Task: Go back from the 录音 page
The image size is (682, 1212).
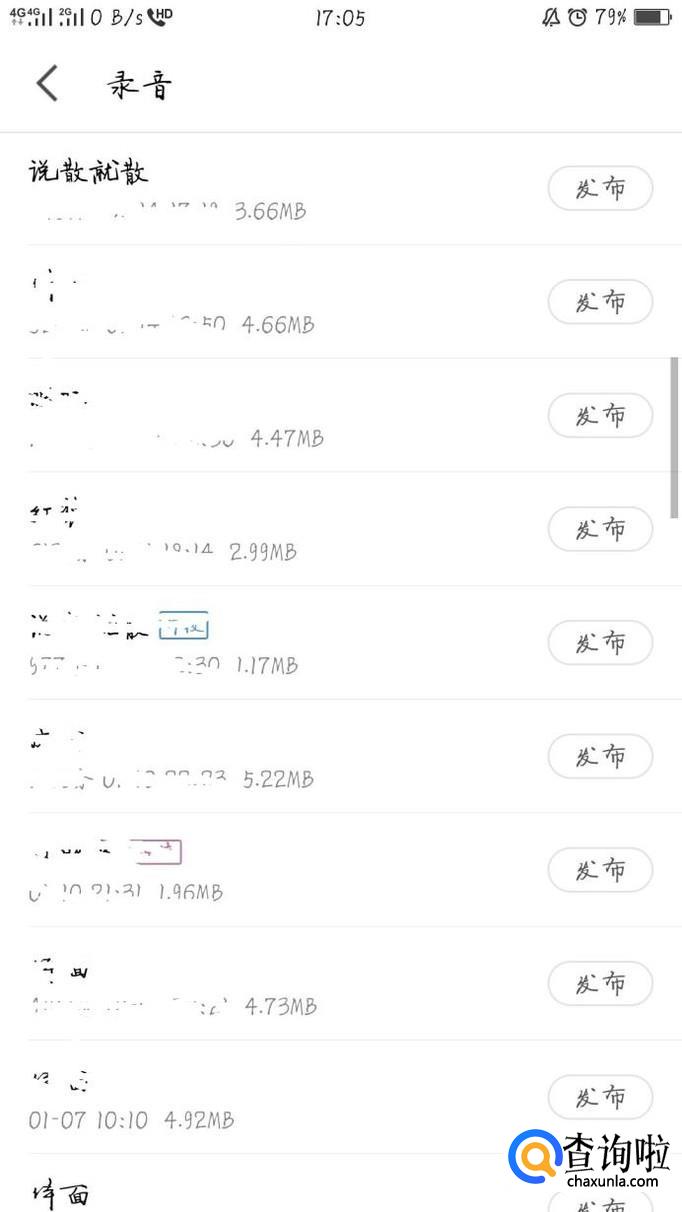Action: point(47,84)
